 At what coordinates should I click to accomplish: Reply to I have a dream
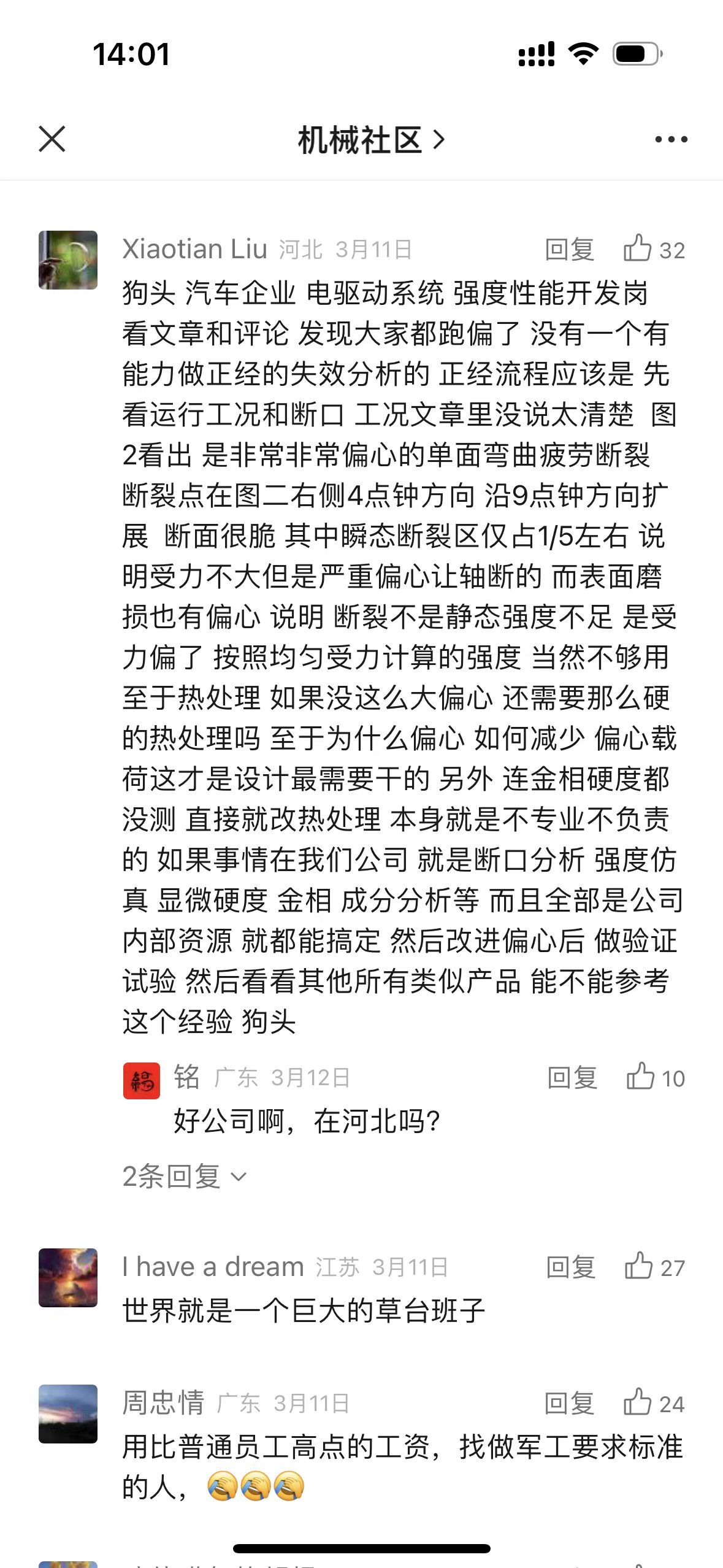pos(571,1267)
